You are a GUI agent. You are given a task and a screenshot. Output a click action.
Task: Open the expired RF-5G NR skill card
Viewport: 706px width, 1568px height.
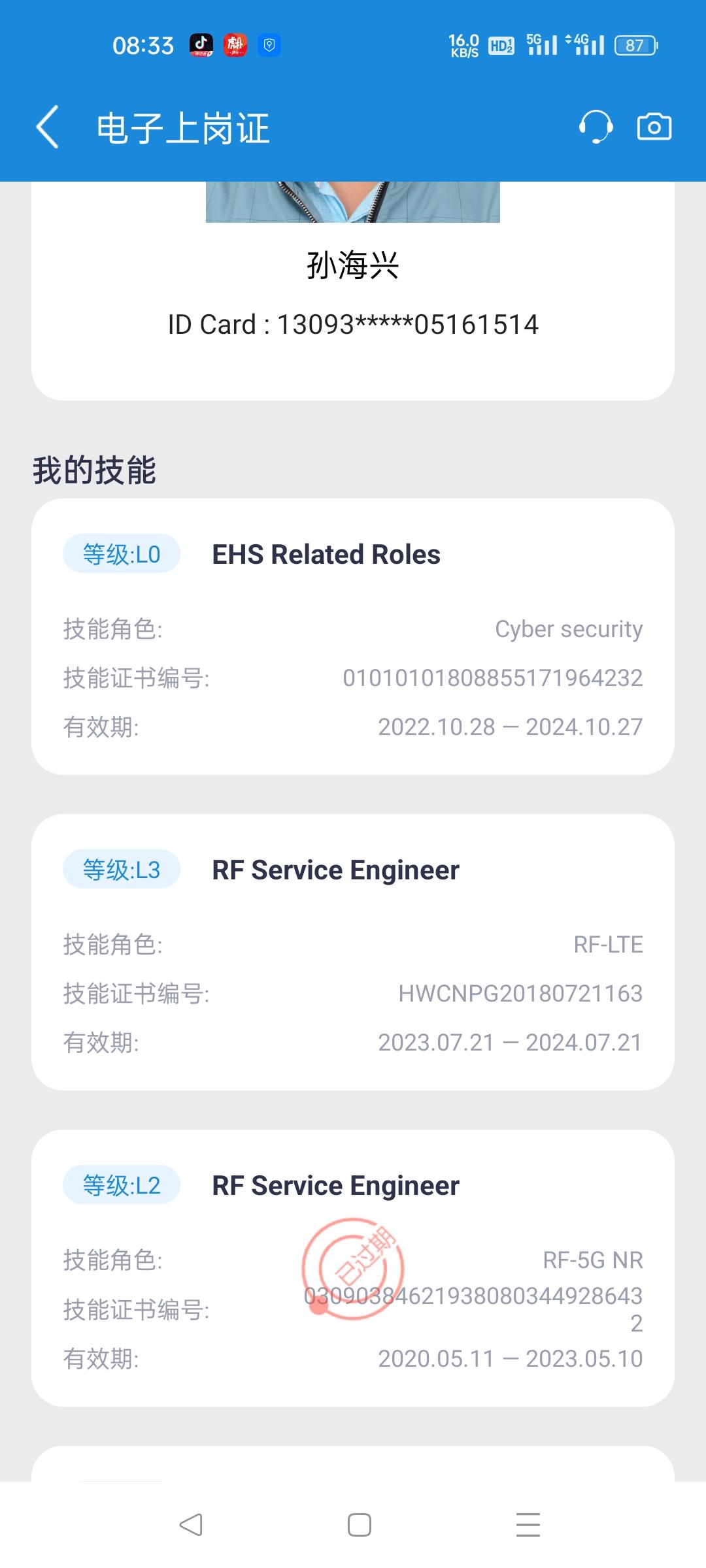tap(353, 1268)
